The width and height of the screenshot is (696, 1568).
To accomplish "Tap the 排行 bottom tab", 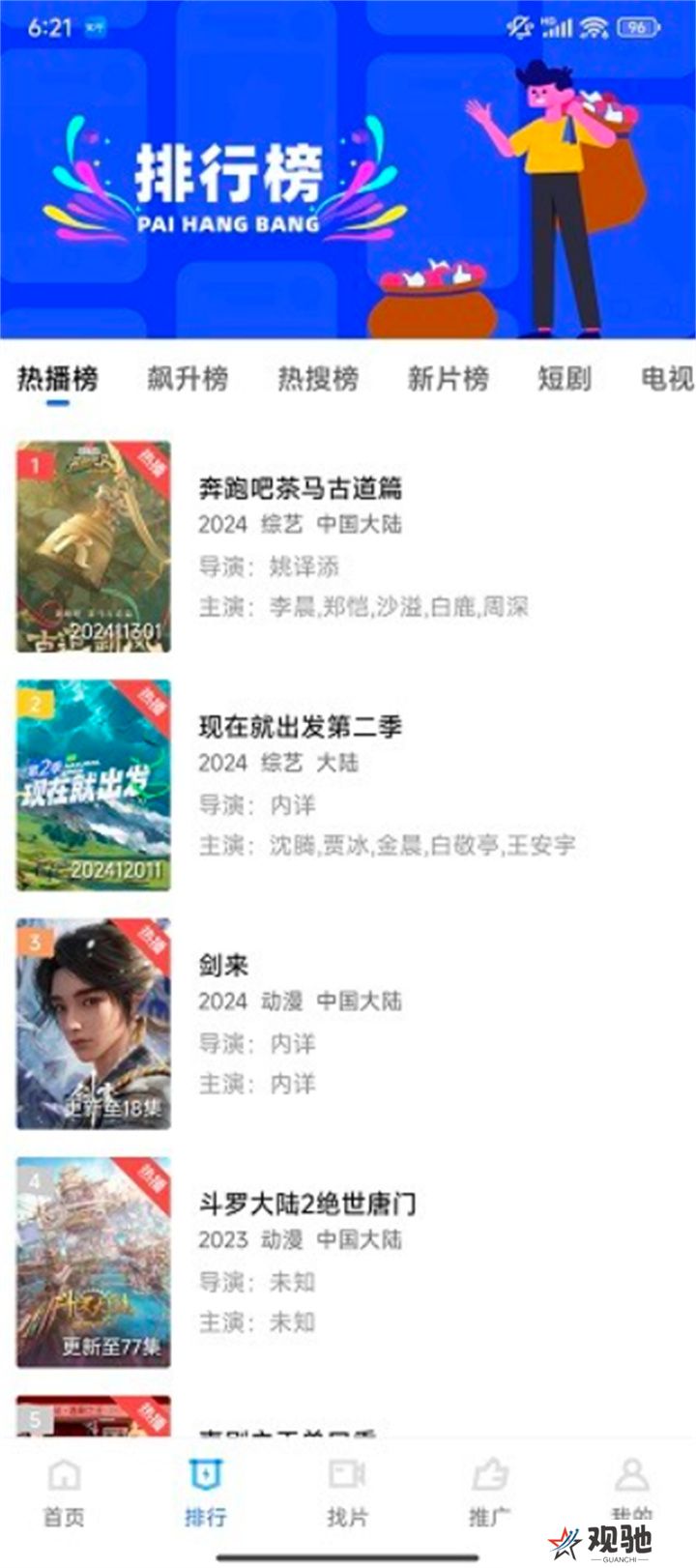I will (205, 1492).
